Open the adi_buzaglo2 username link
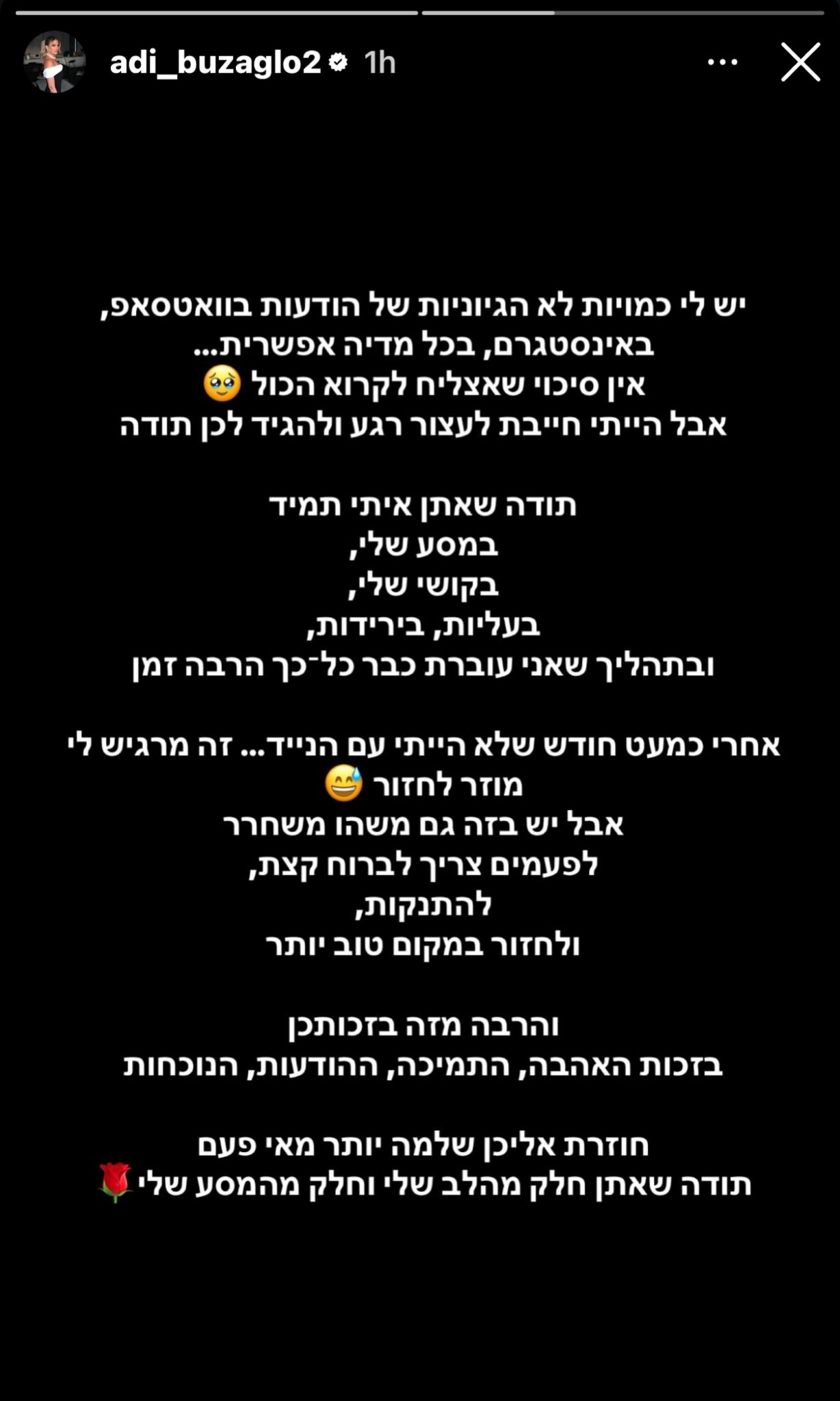The image size is (840, 1401). click(215, 63)
